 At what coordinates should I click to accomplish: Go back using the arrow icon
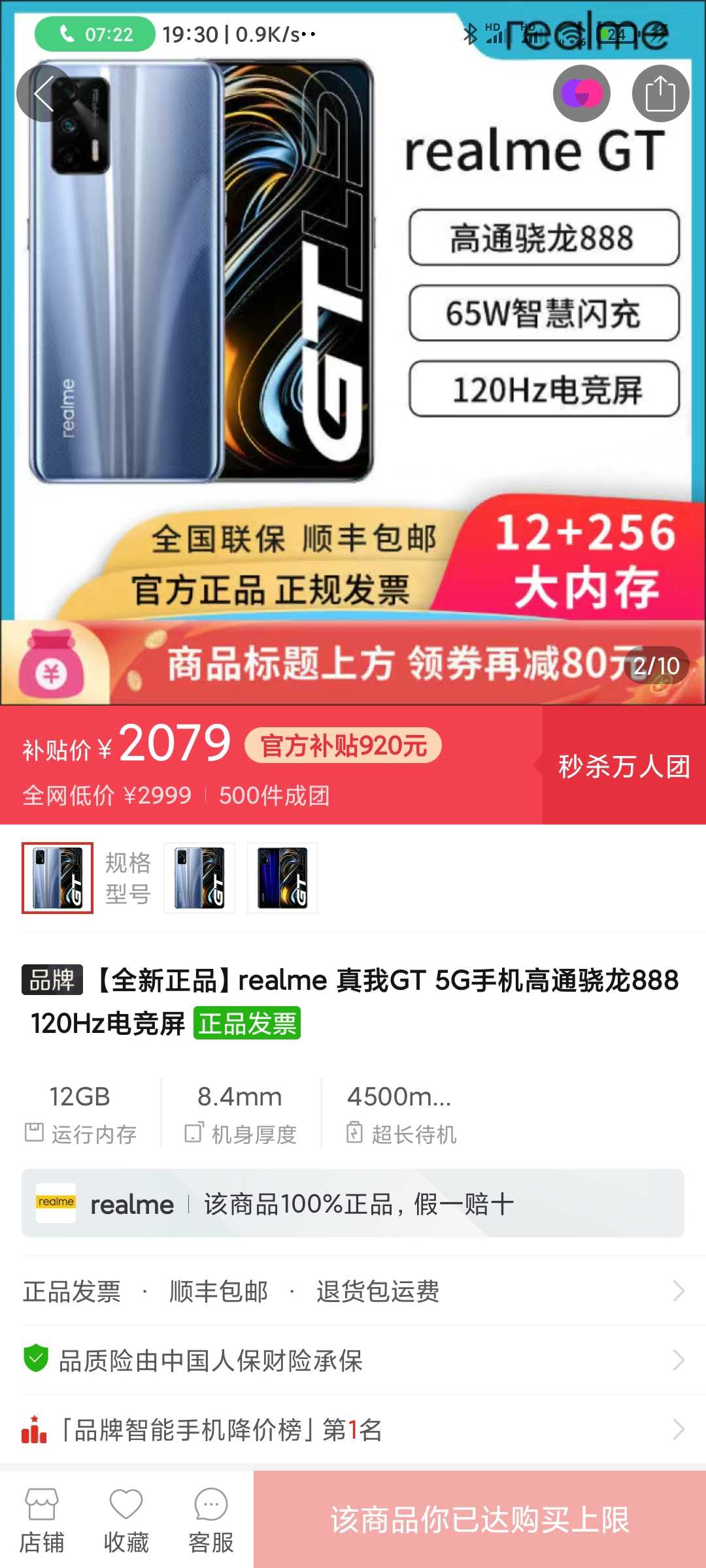click(44, 93)
